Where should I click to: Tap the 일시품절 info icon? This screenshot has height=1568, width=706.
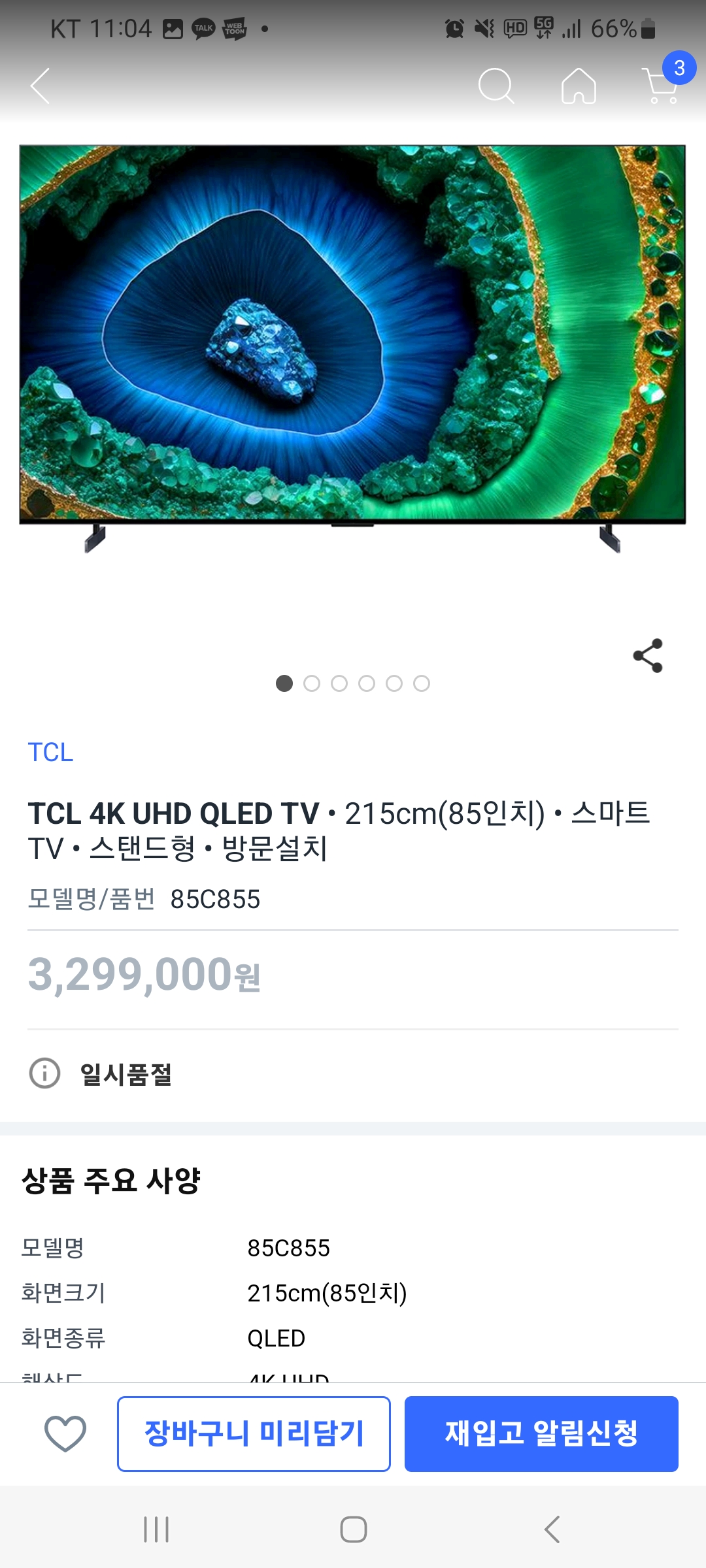coord(44,1073)
